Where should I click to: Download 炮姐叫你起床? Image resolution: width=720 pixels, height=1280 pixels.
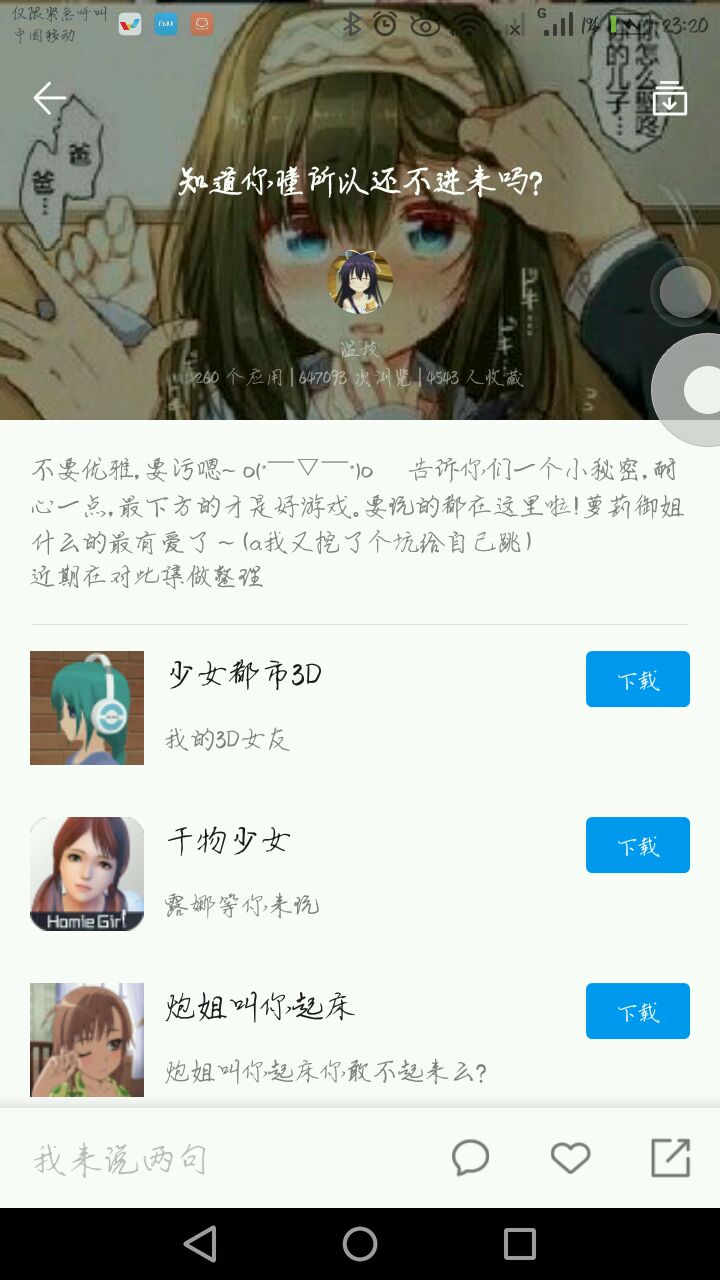[637, 1011]
